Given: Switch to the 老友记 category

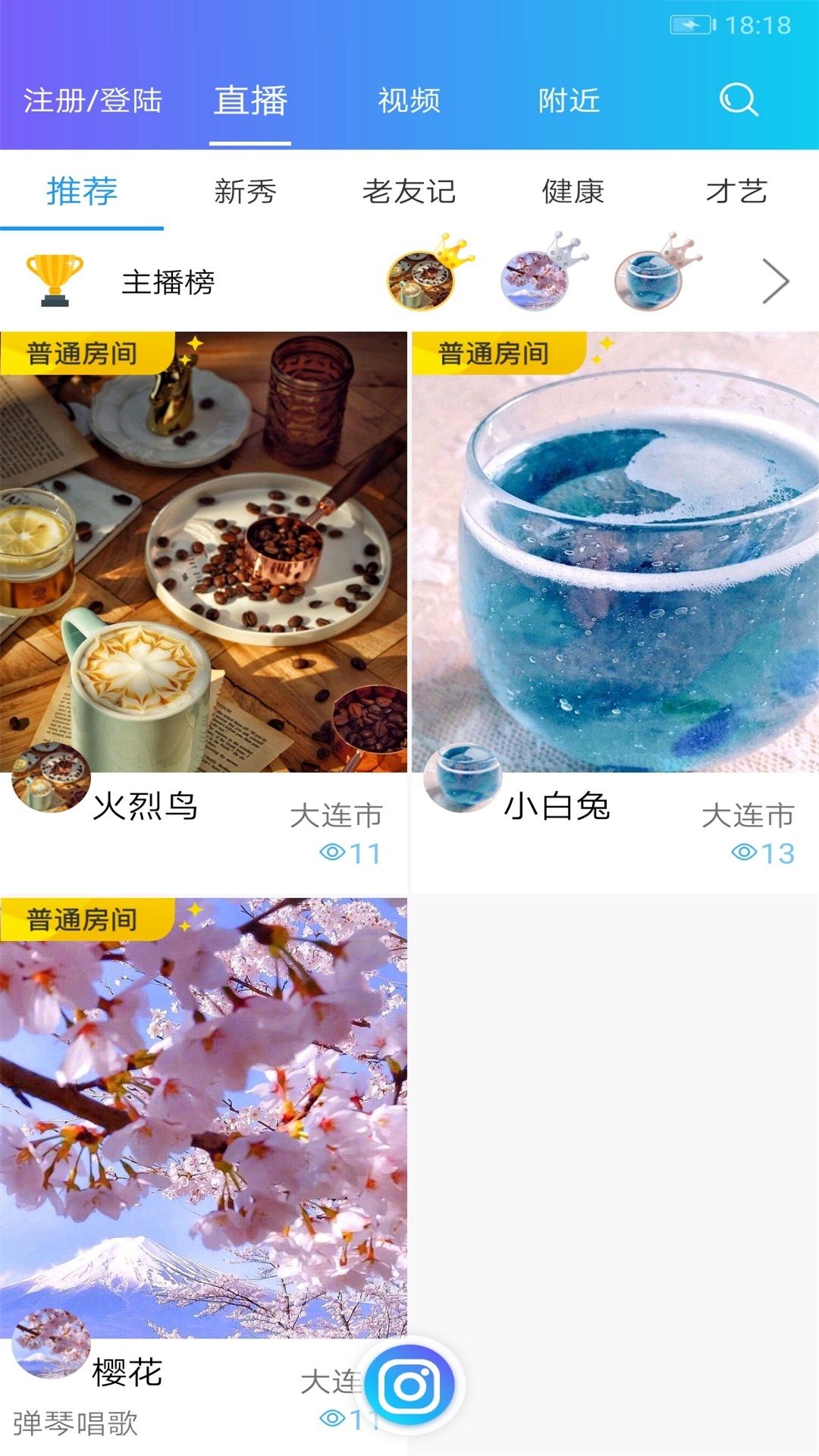Looking at the screenshot, I should click(x=409, y=191).
